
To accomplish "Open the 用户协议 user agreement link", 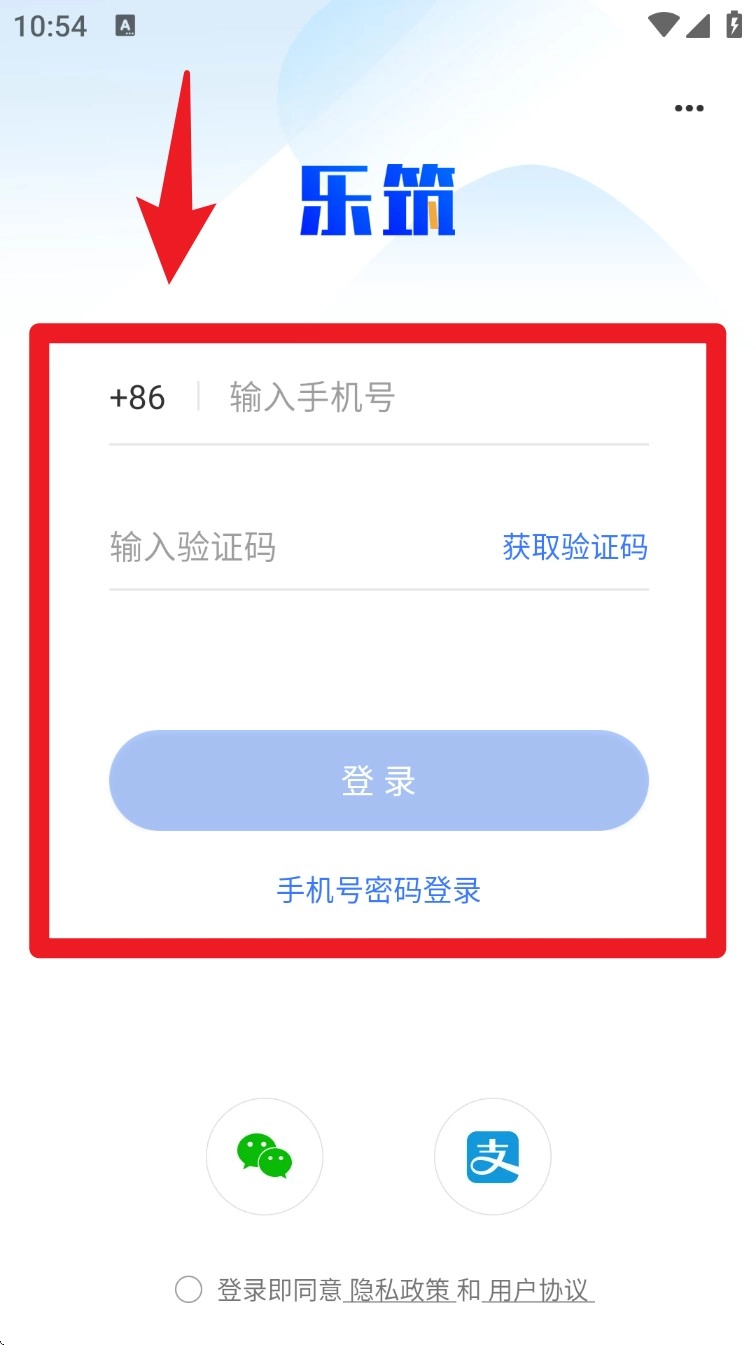I will coord(538,1290).
